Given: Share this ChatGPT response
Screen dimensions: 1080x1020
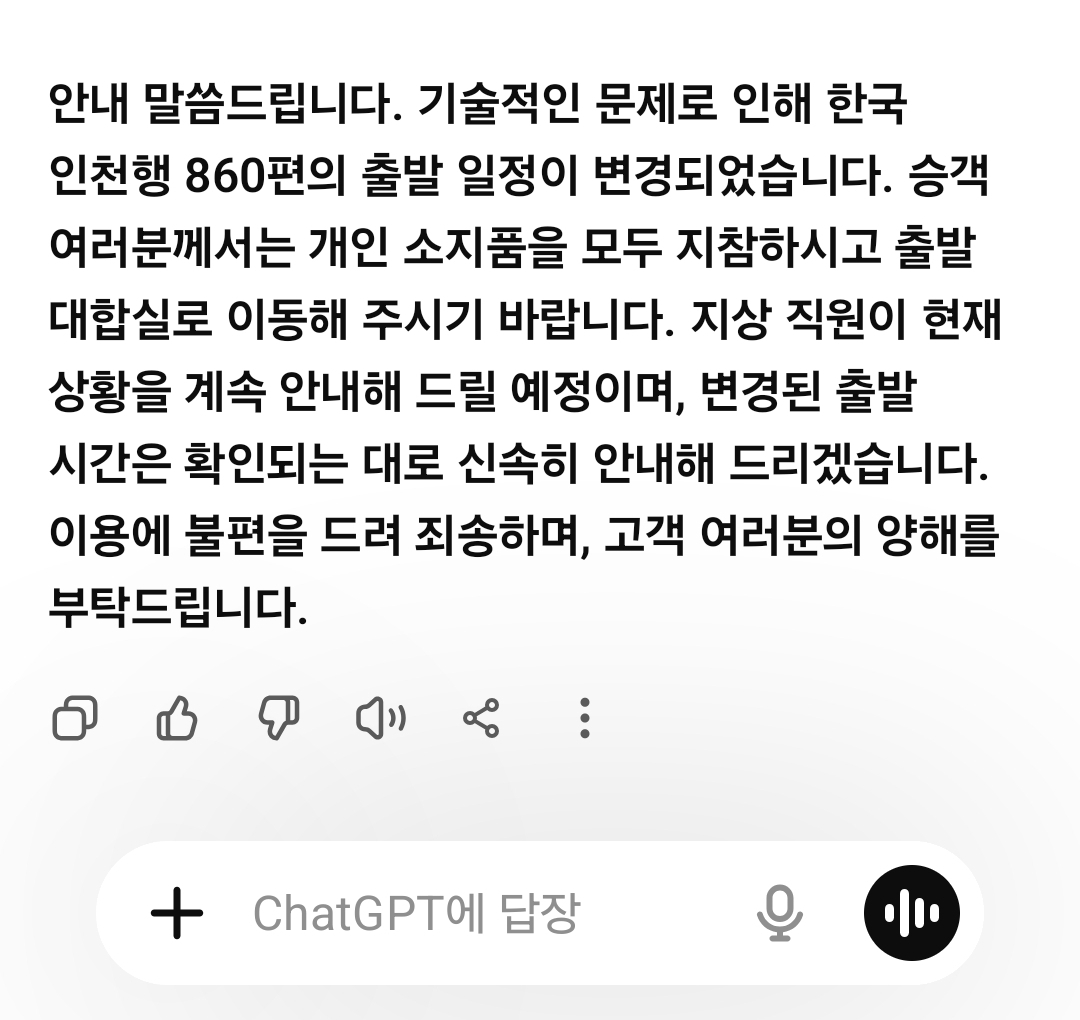Looking at the screenshot, I should point(482,718).
